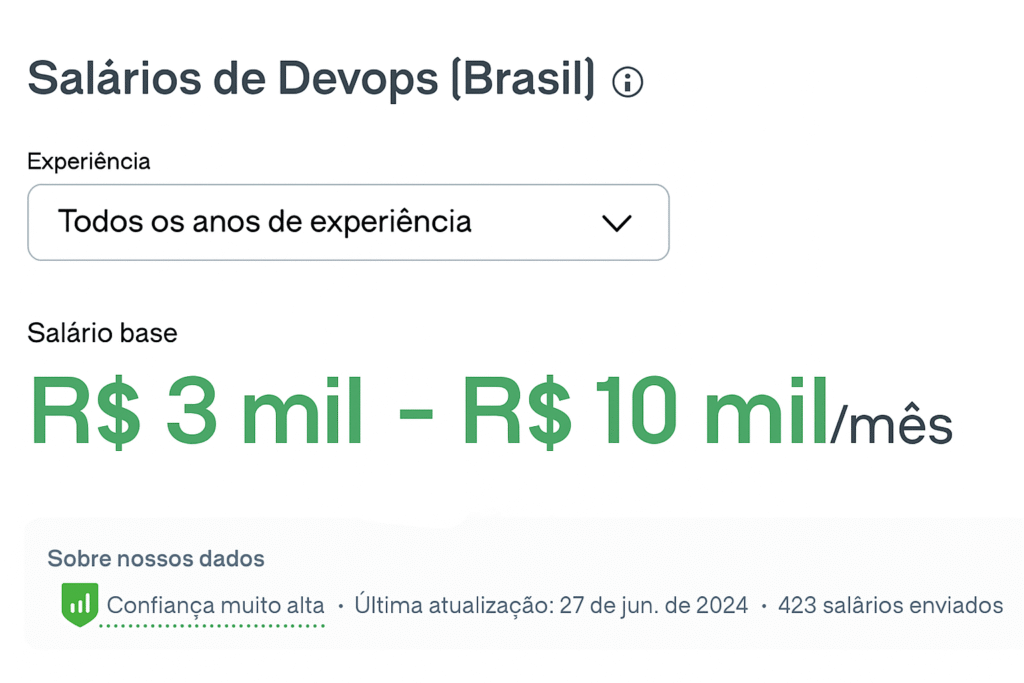Open the Confiança muito alta link

pyautogui.click(x=215, y=605)
